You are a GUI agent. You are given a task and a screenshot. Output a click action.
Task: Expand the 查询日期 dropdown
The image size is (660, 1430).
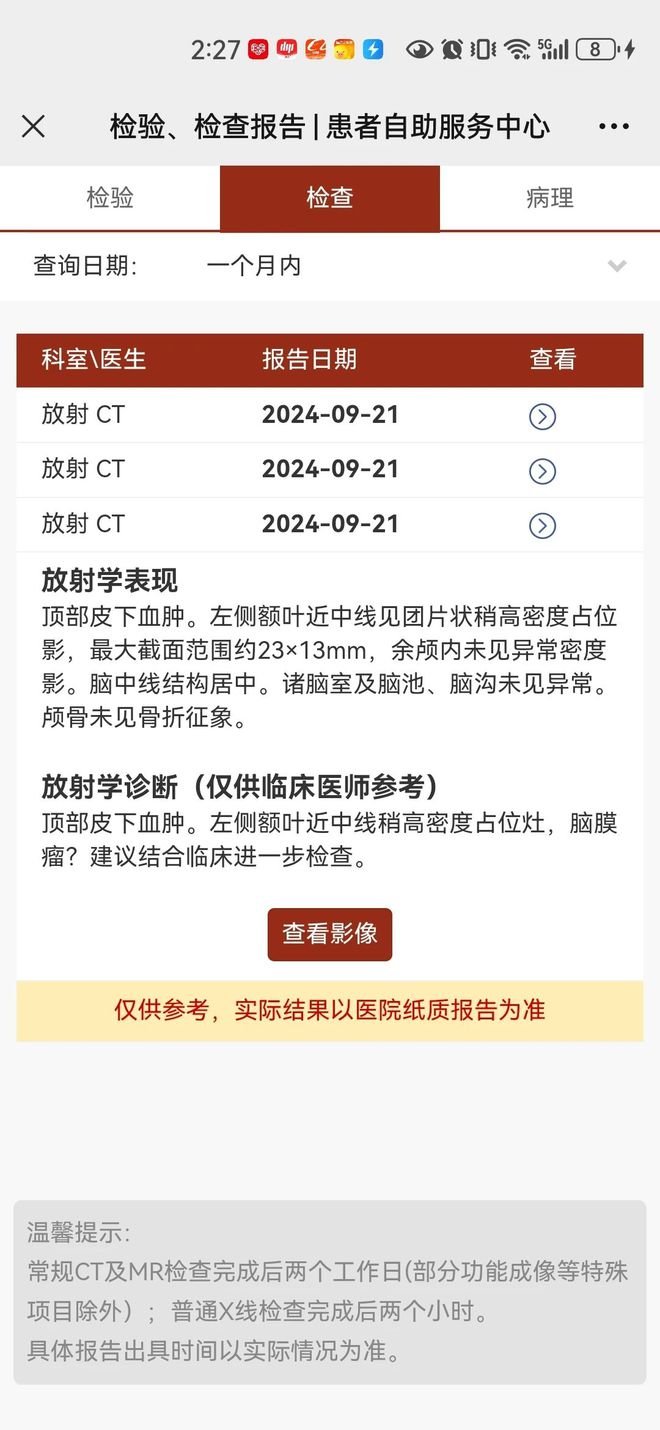click(330, 266)
